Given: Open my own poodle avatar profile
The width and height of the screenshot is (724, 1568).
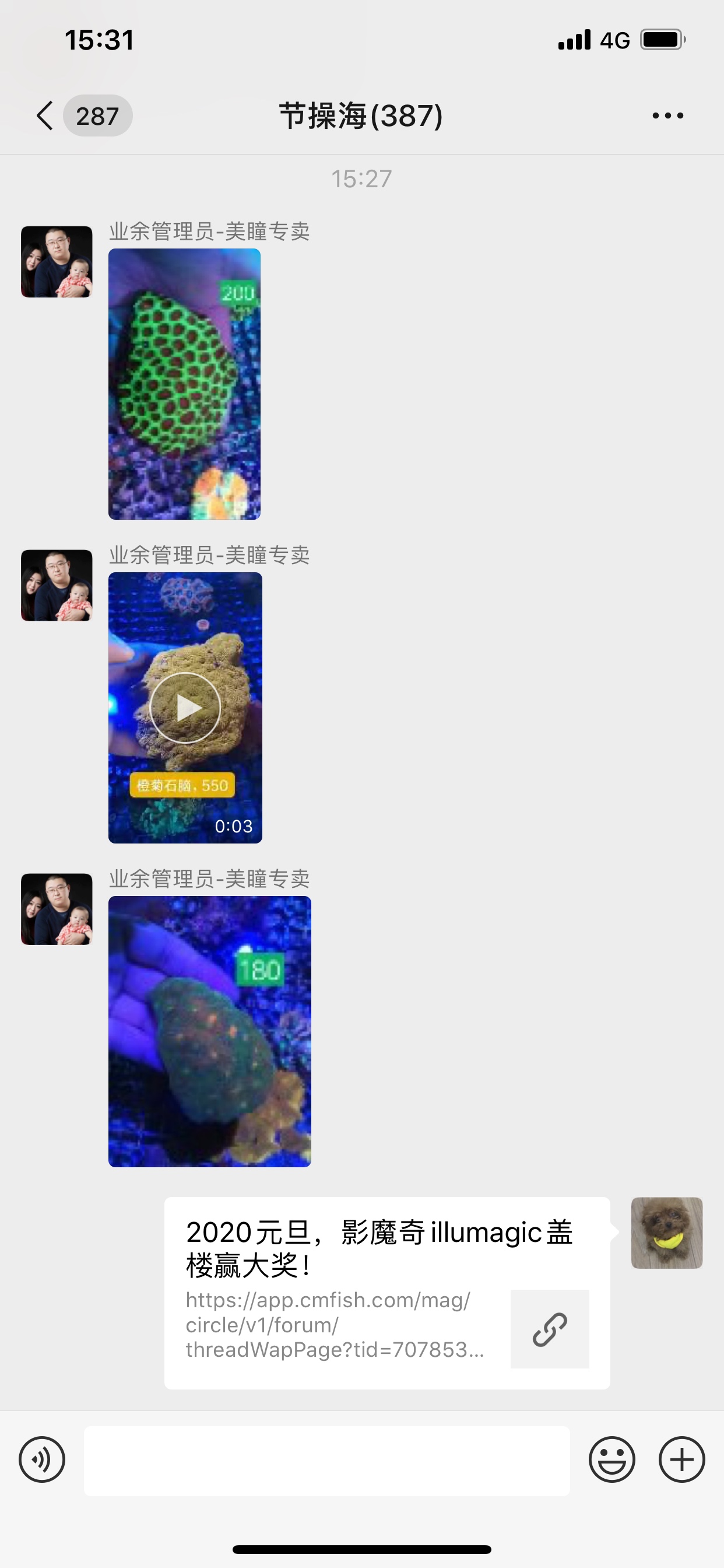Looking at the screenshot, I should tap(666, 1233).
